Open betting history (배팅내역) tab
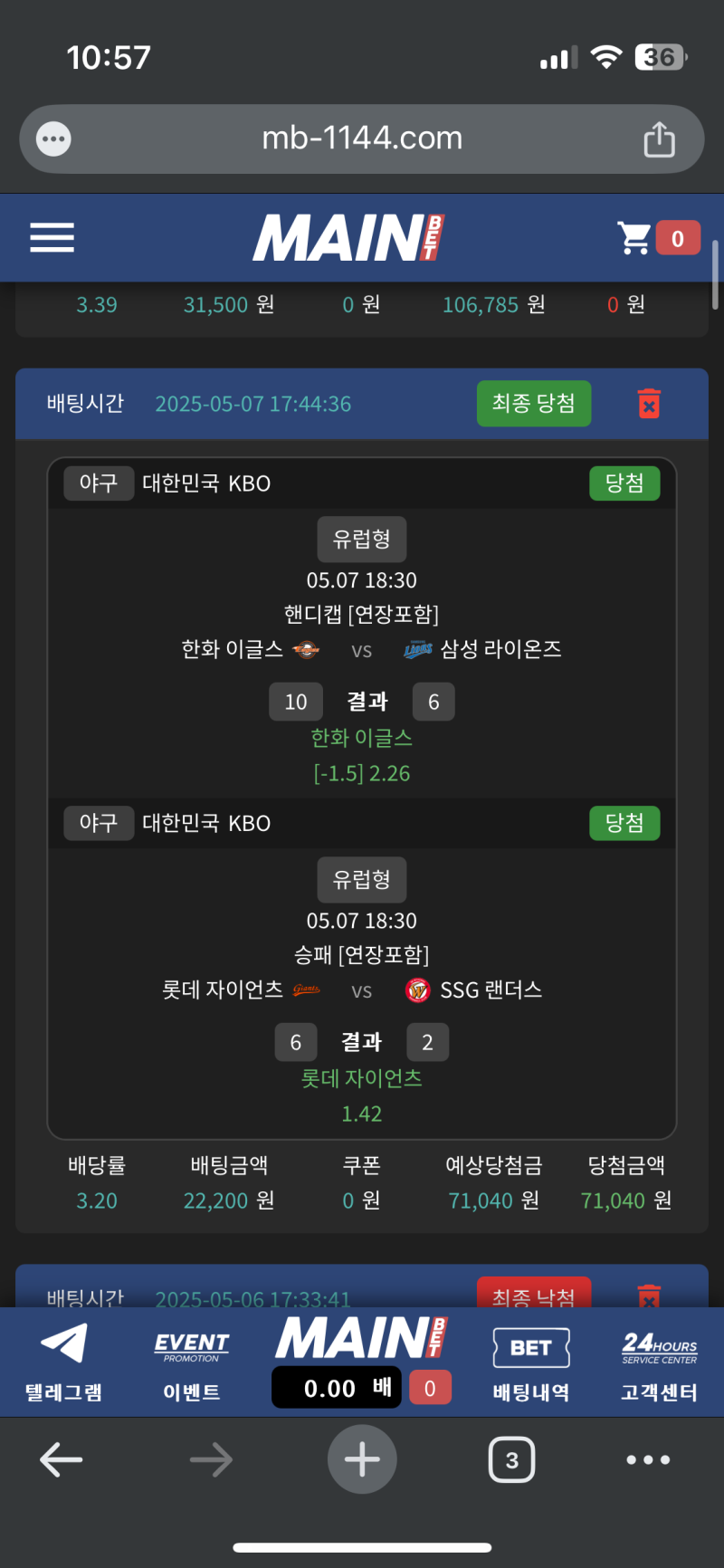Viewport: 724px width, 1568px height. point(531,1362)
